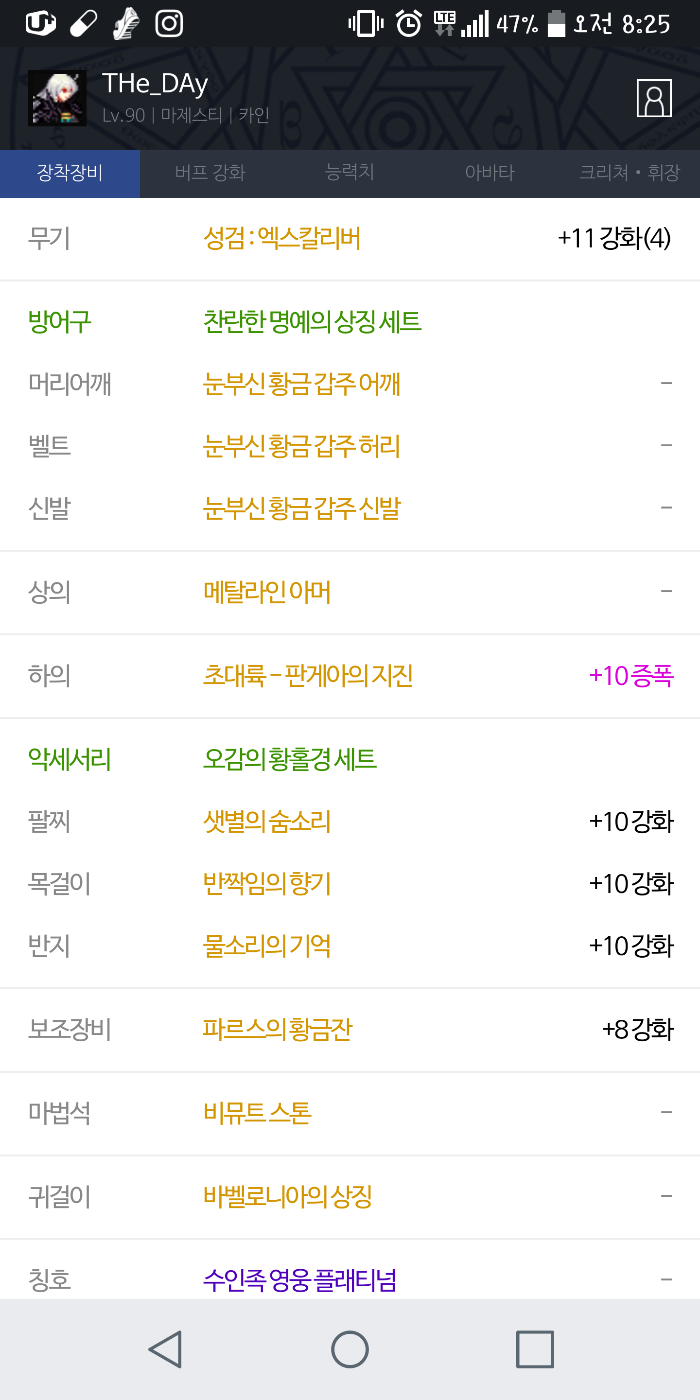Image resolution: width=700 pixels, height=1400 pixels.
Task: Tap the character avatar THe_DAy
Action: point(57,98)
